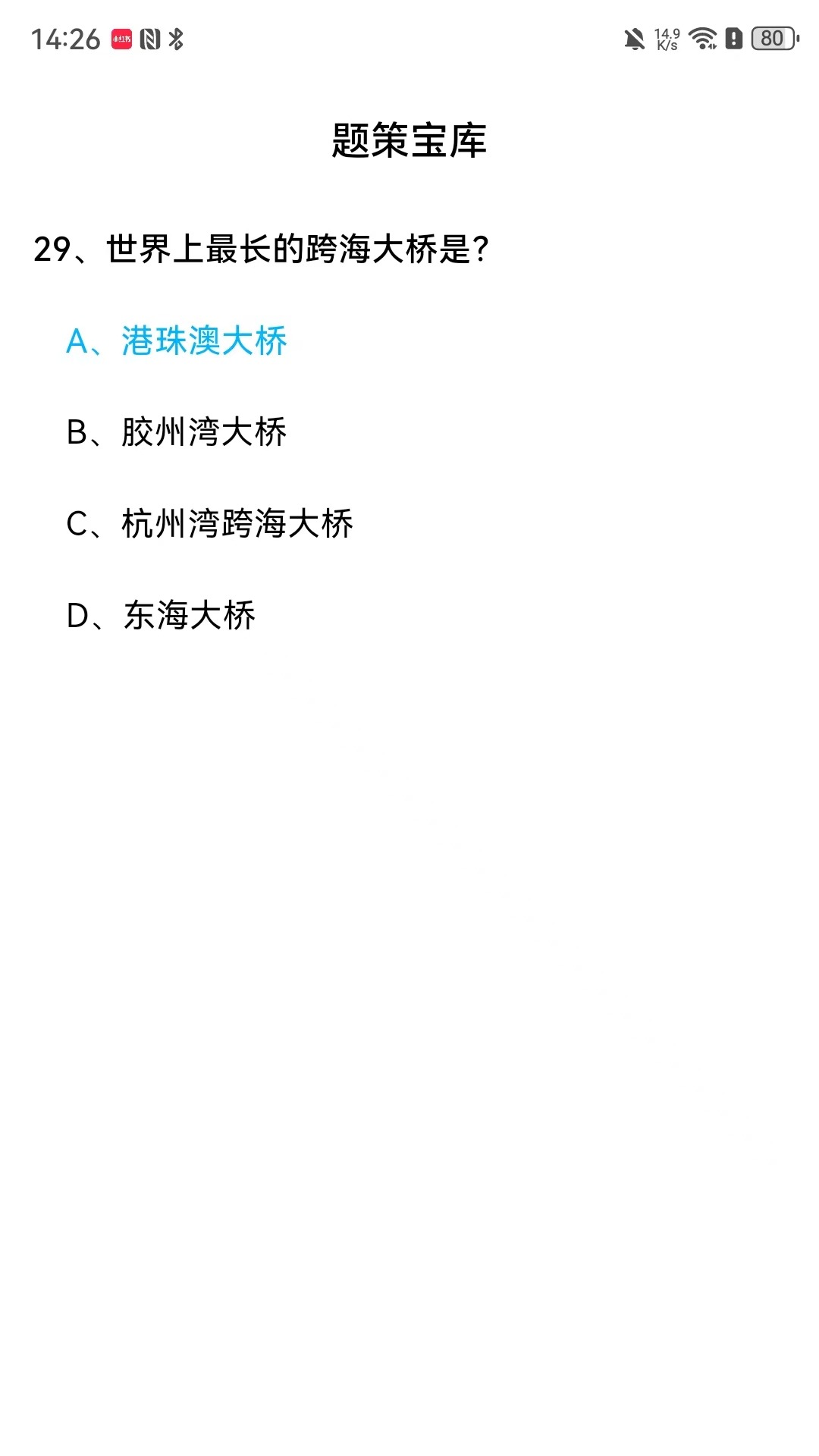819x1456 pixels.
Task: Tap the Bluetooth icon in the status bar
Action: coord(177,39)
